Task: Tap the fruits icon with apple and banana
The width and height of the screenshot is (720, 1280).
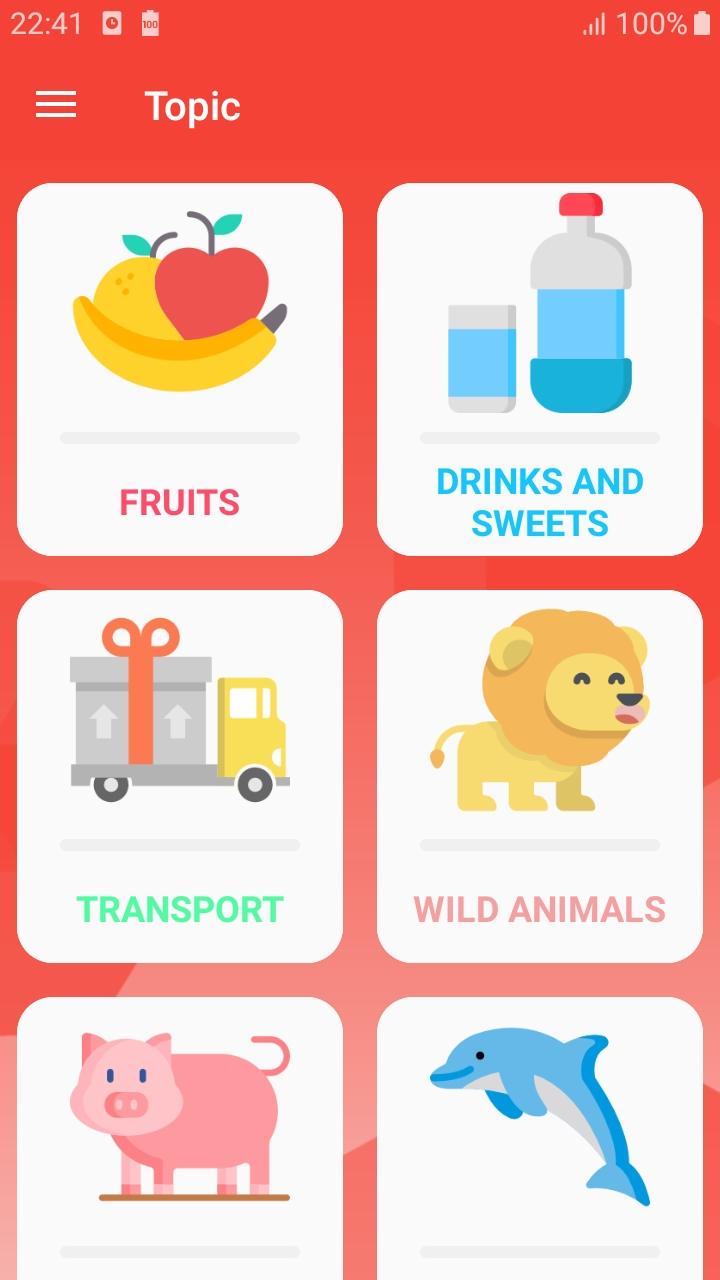Action: click(x=180, y=300)
